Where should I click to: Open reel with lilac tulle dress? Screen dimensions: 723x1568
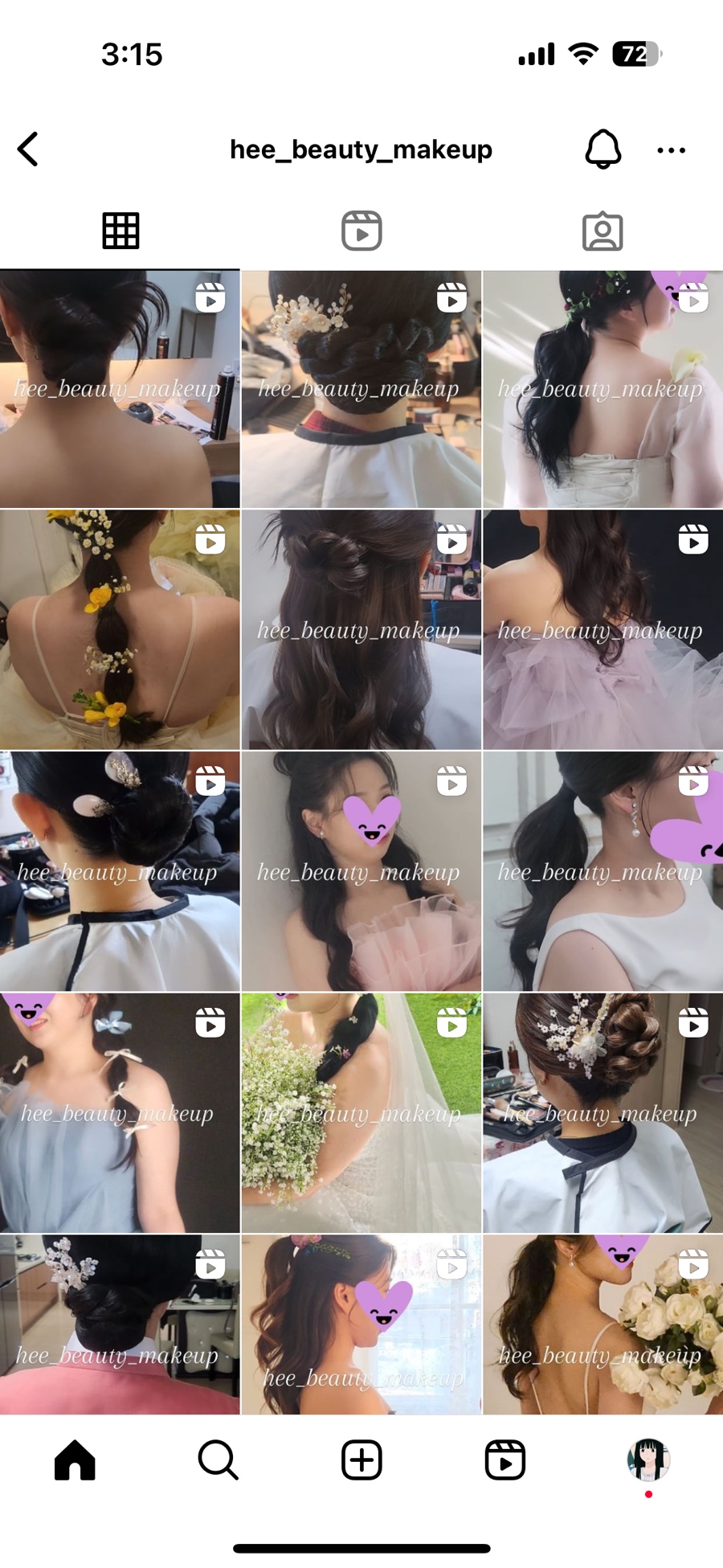click(602, 629)
